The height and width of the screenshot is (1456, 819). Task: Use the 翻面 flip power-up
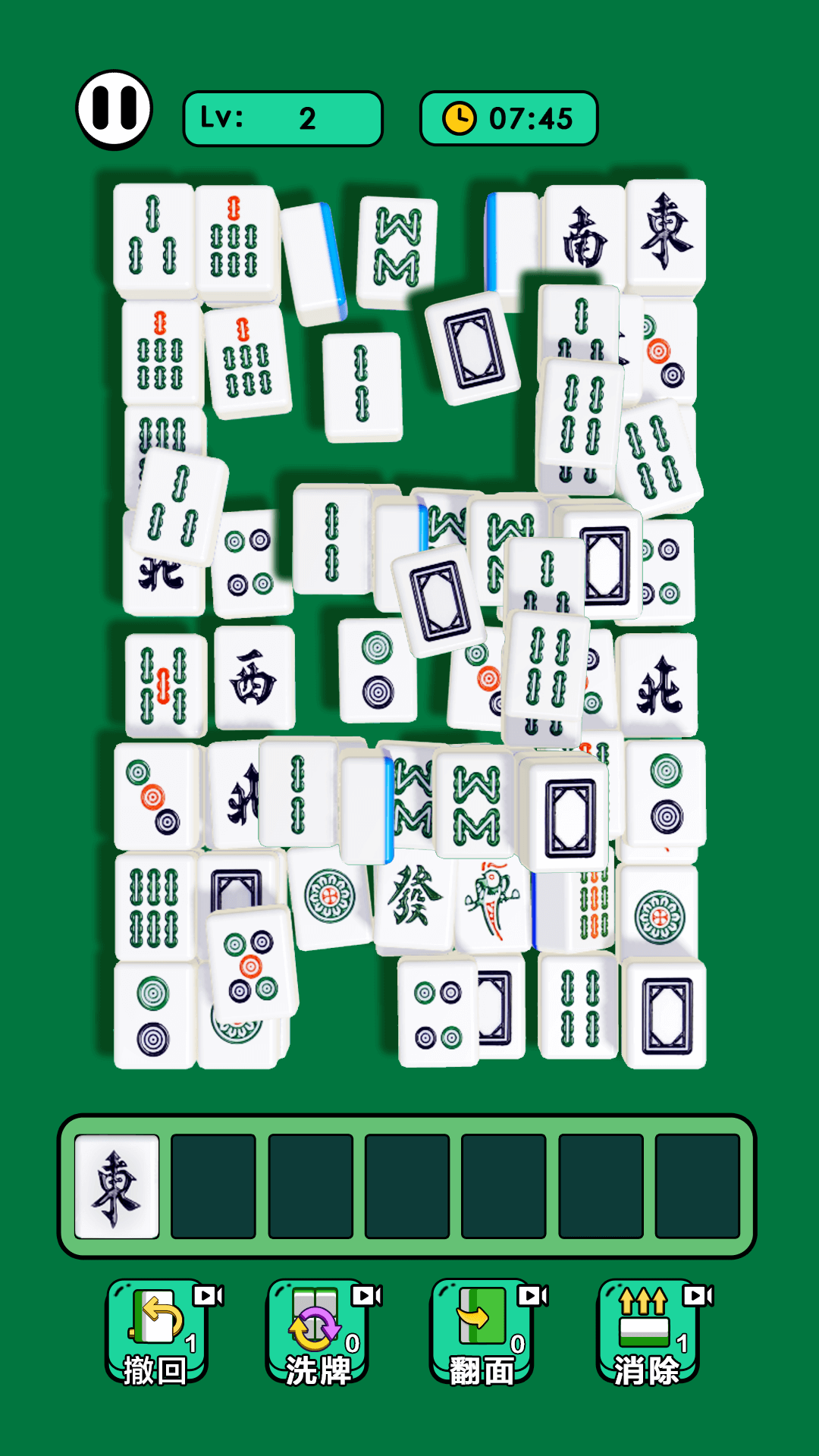tap(482, 1332)
